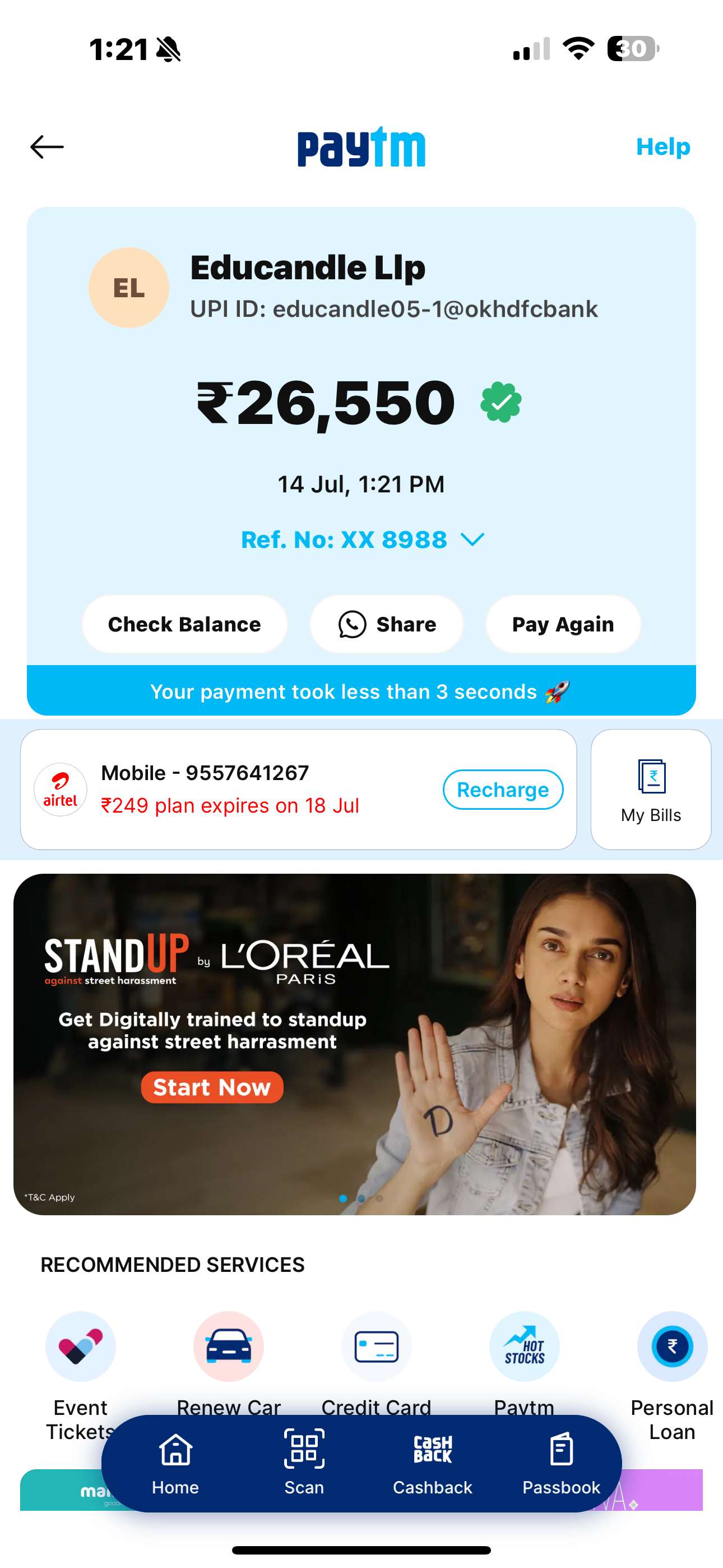Viewport: 723px width, 1568px height.
Task: Switch to the Passbook tab
Action: (561, 1463)
